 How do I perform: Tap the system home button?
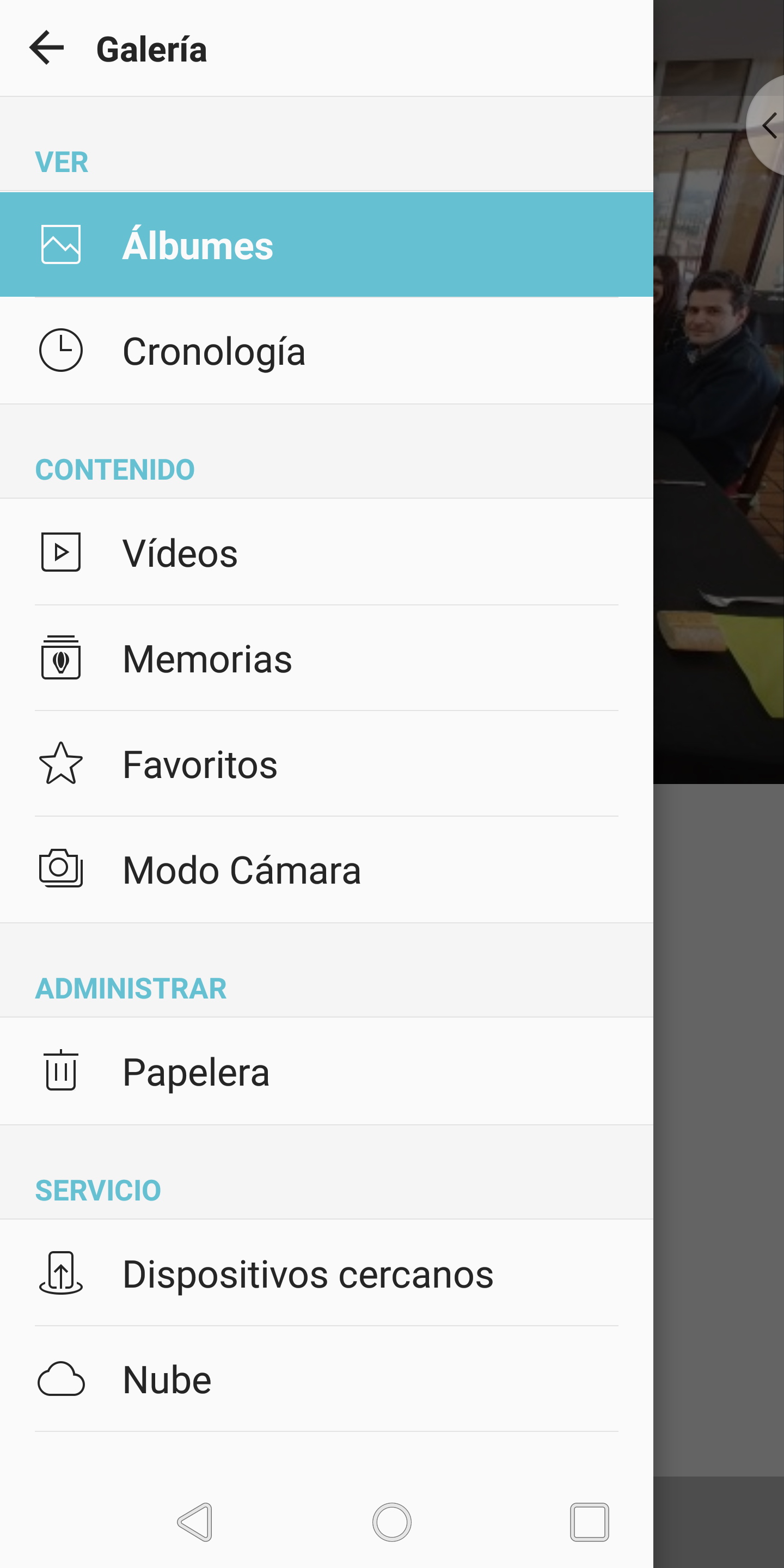point(391,1522)
